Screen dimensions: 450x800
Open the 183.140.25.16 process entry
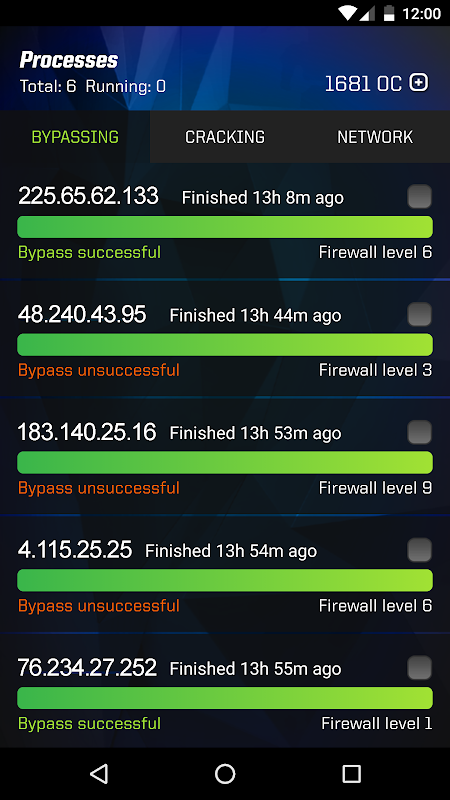tap(225, 457)
